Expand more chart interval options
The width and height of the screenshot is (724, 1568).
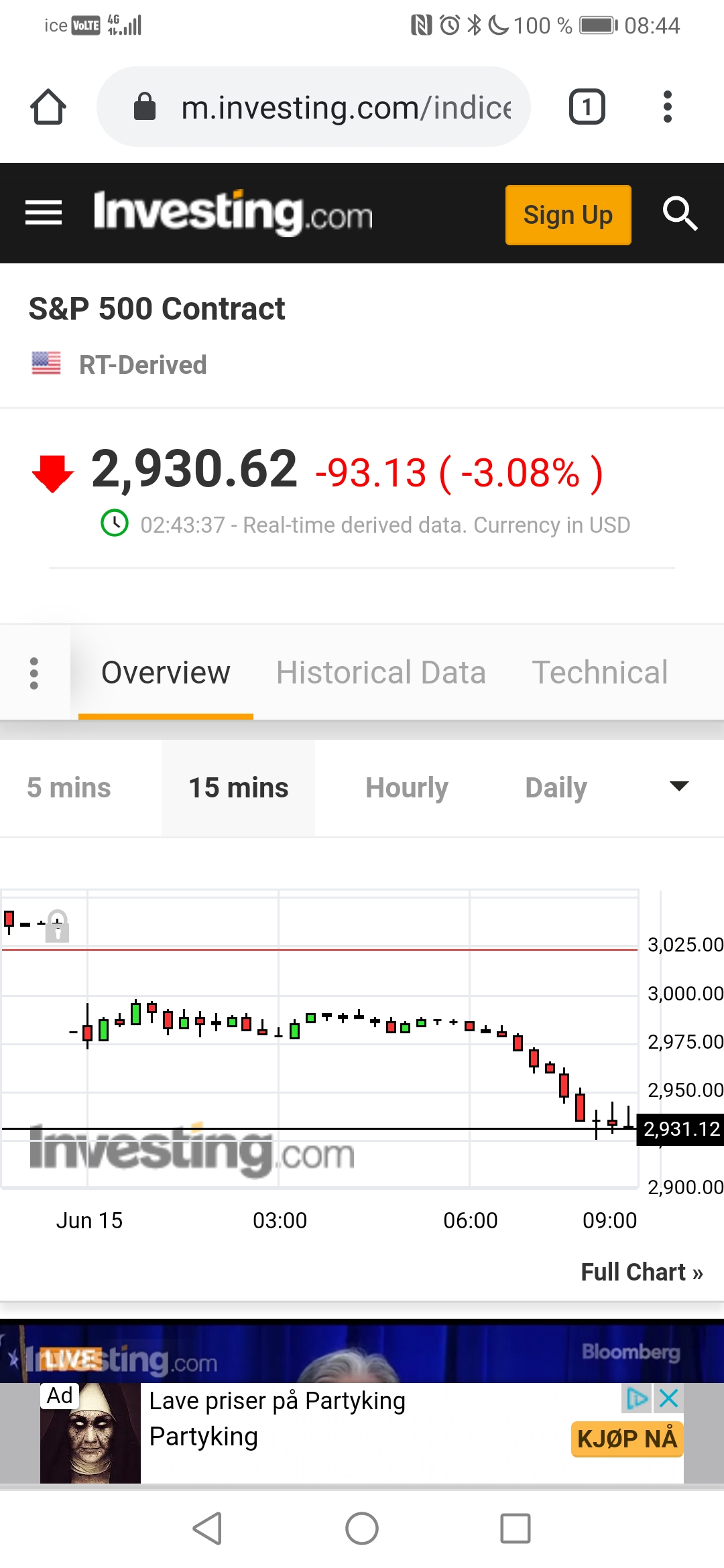point(680,786)
